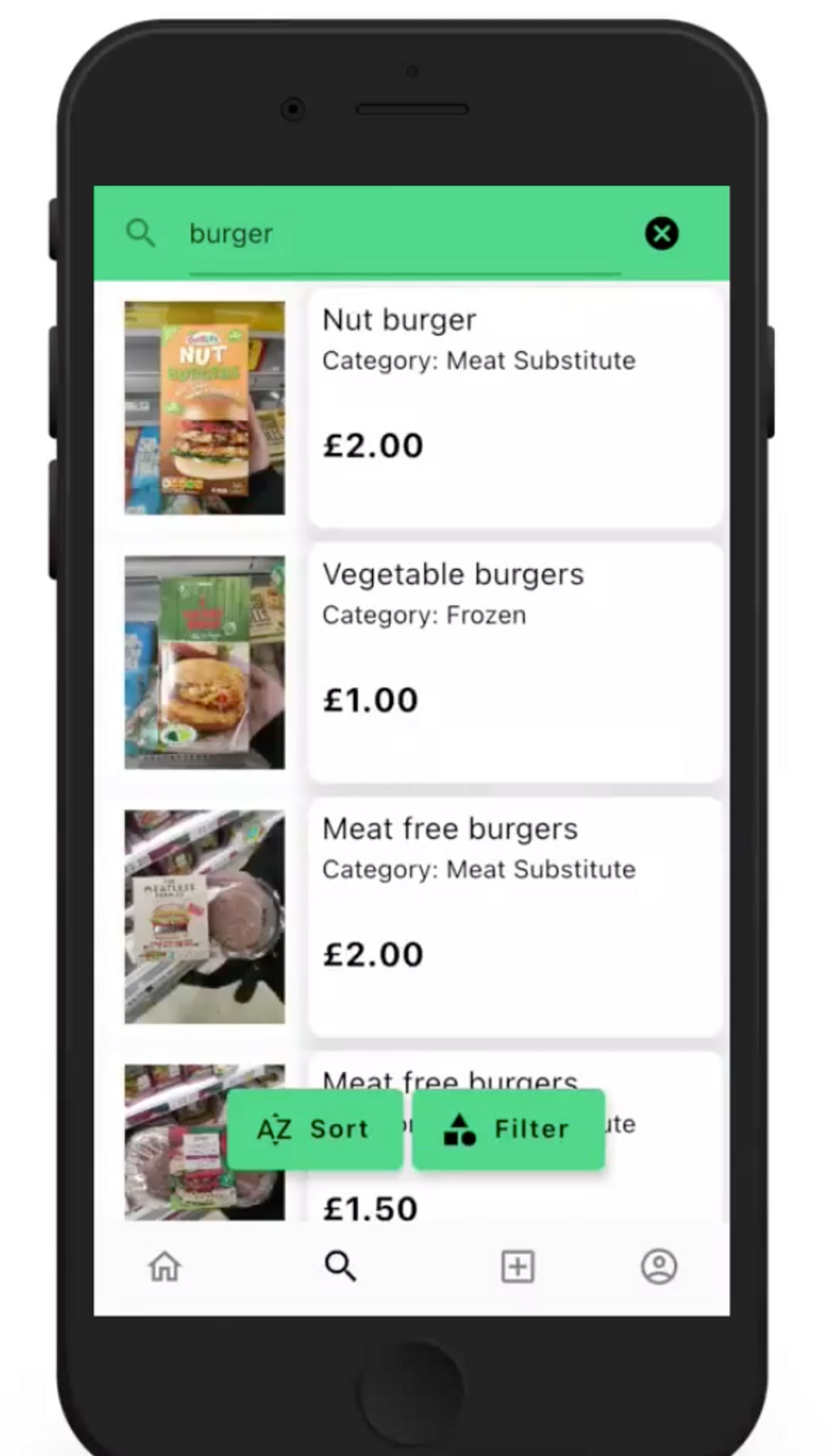This screenshot has height=1456, width=828.
Task: Open the add item tab
Action: pos(517,1266)
